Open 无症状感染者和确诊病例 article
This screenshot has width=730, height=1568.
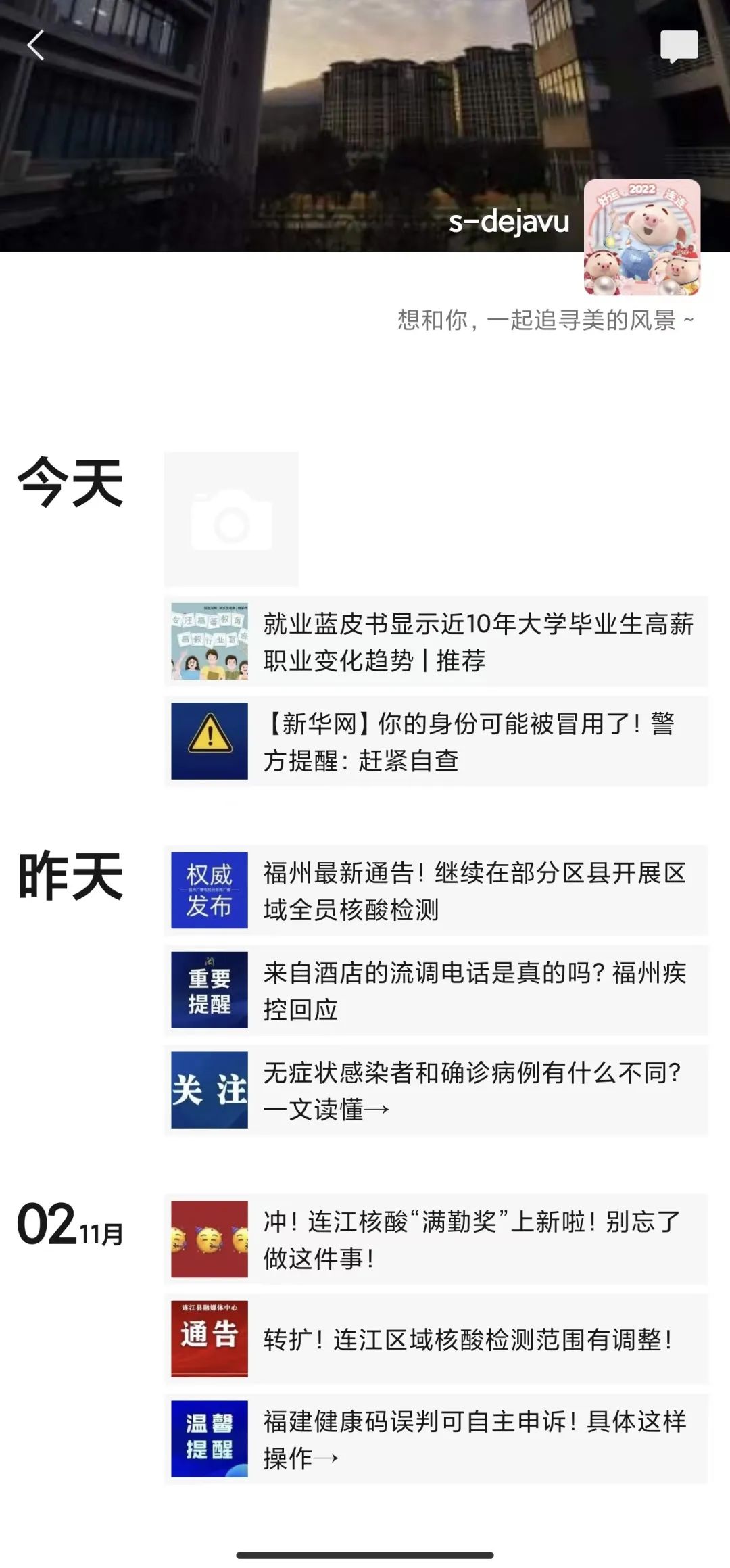[x=436, y=1090]
